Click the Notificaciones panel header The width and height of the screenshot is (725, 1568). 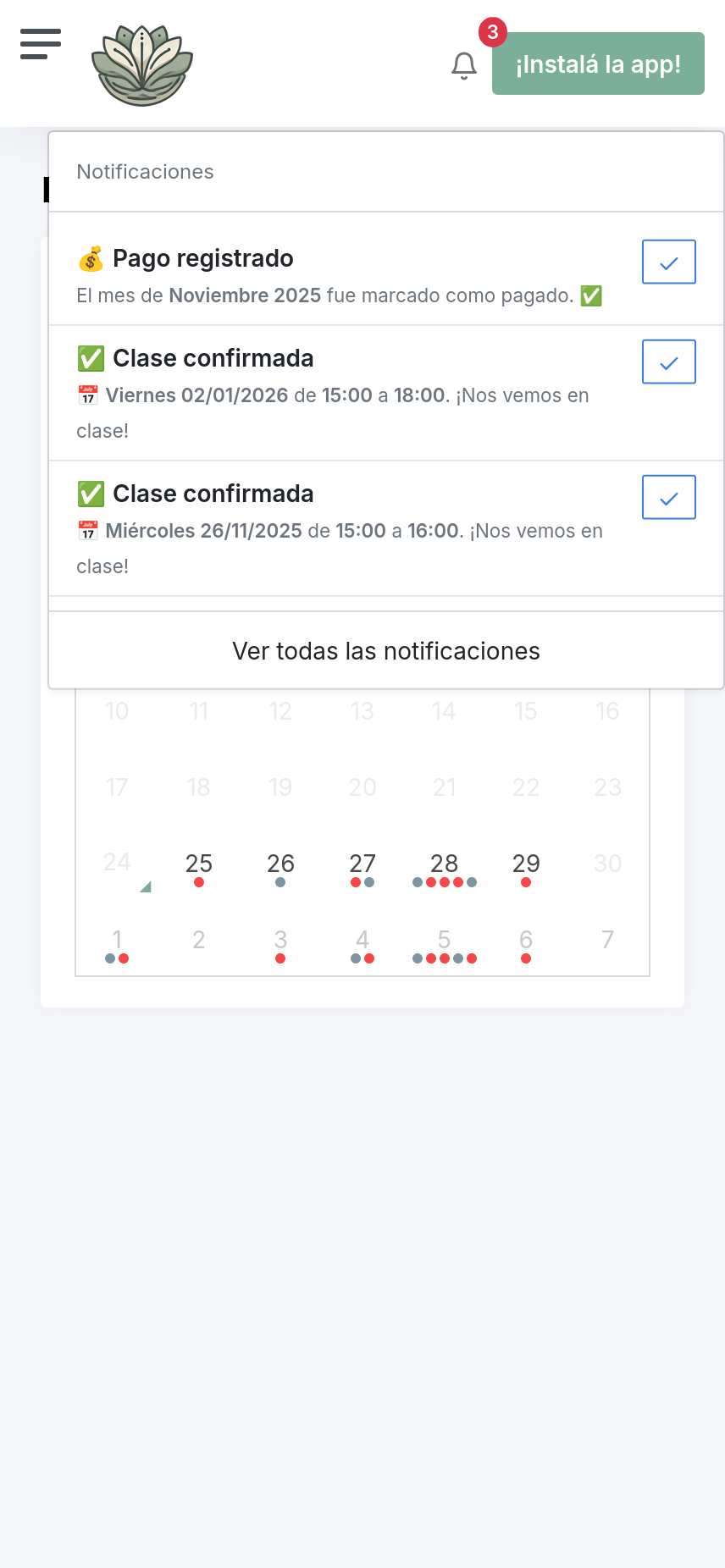(x=145, y=171)
